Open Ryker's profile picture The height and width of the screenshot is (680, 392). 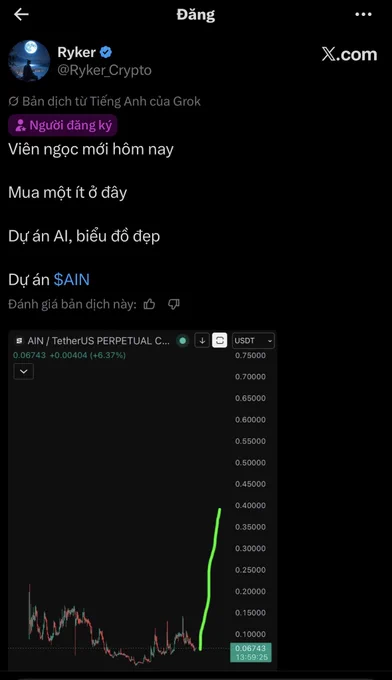click(29, 61)
